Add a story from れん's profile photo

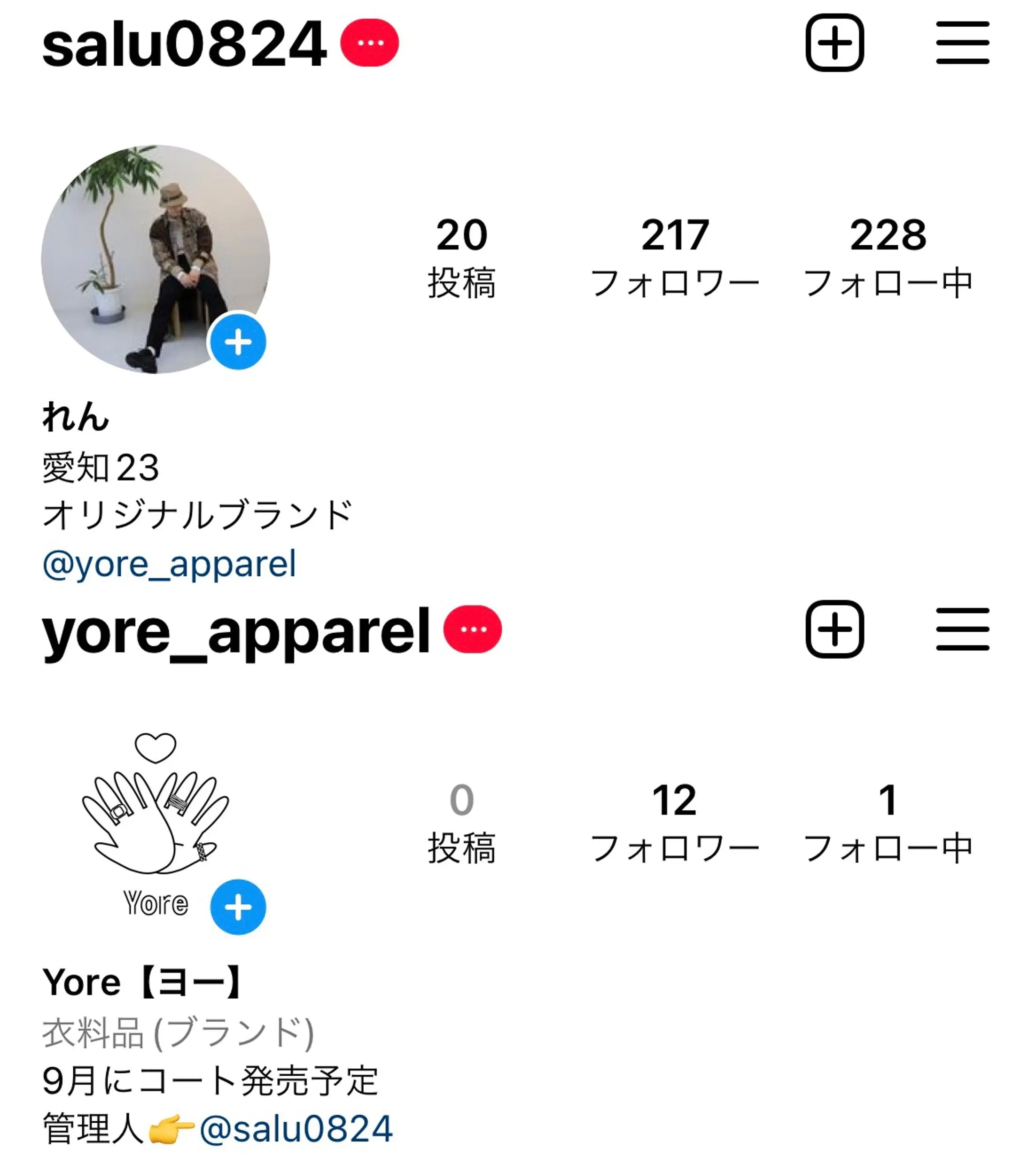click(238, 342)
